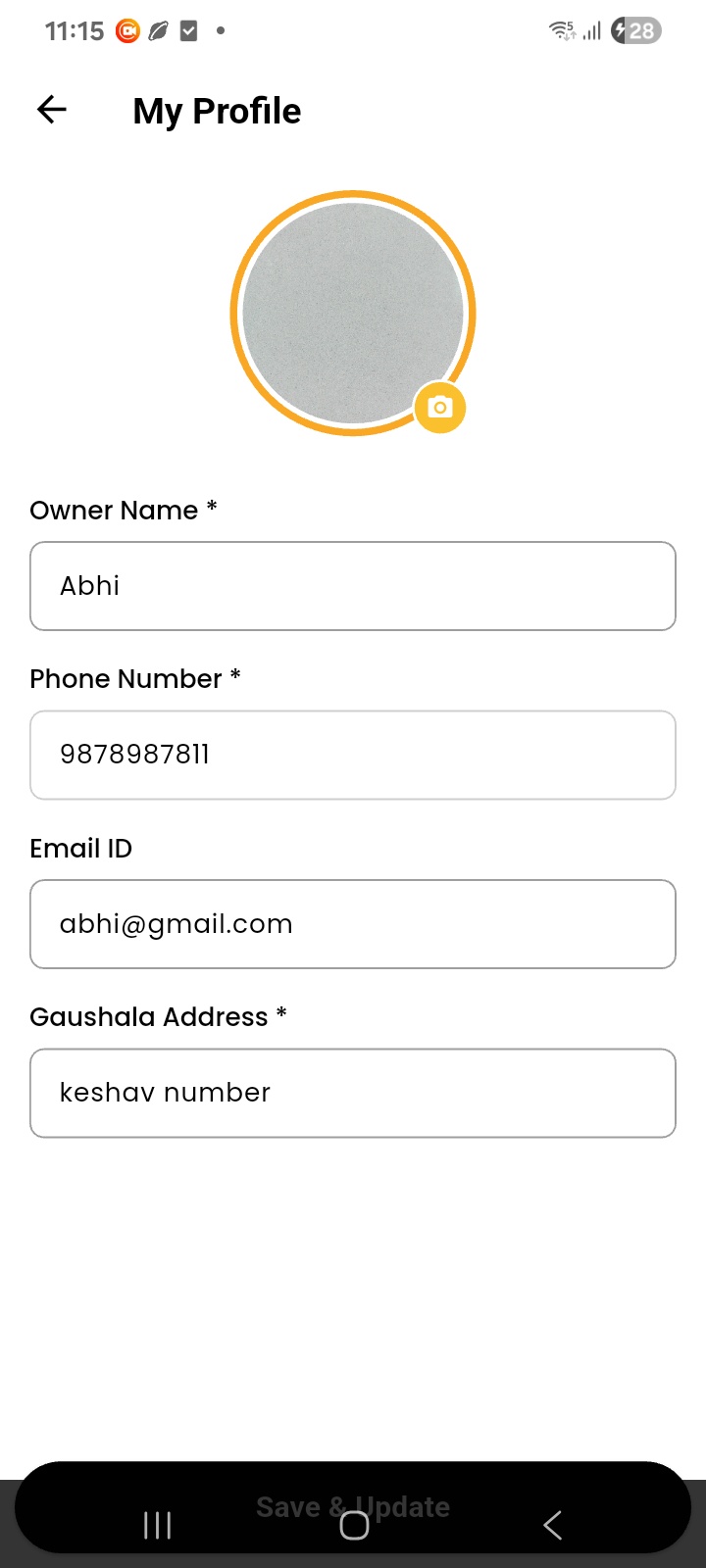Edit the Gaushala Address field
Image resolution: width=706 pixels, height=1568 pixels.
pyautogui.click(x=353, y=1093)
